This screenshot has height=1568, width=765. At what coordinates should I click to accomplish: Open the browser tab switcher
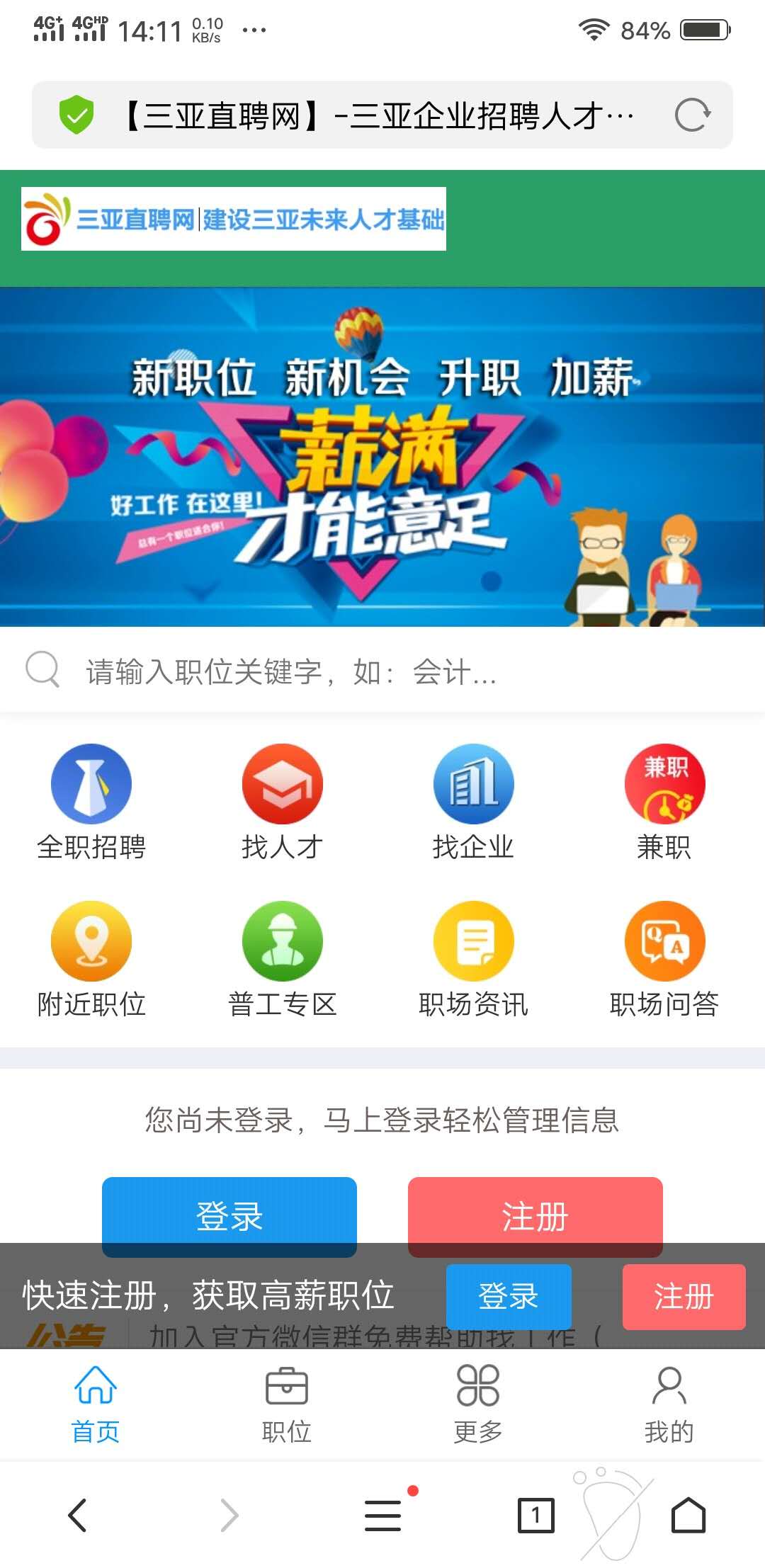click(535, 1515)
